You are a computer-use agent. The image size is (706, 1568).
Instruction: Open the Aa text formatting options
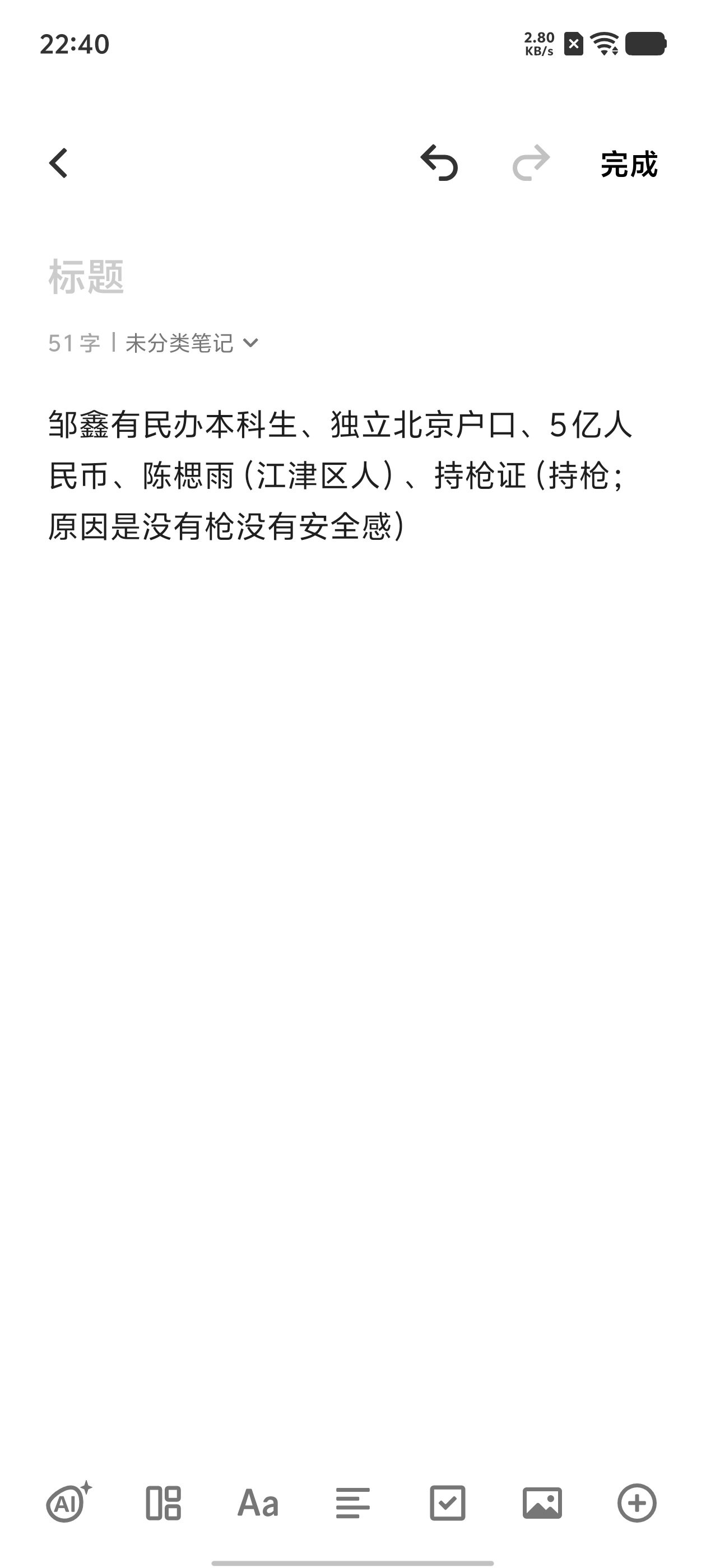pos(258,1503)
